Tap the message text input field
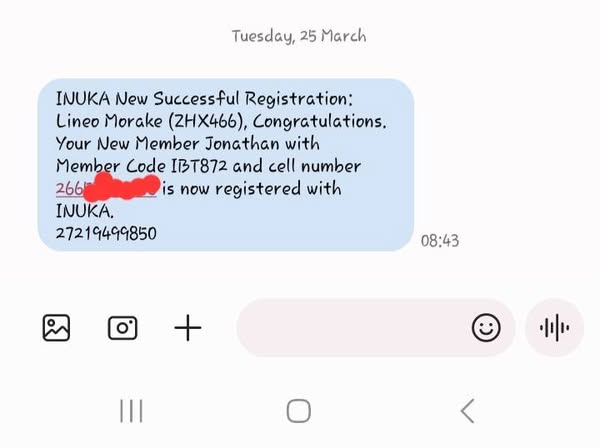Viewport: 600px width, 448px height. point(350,328)
